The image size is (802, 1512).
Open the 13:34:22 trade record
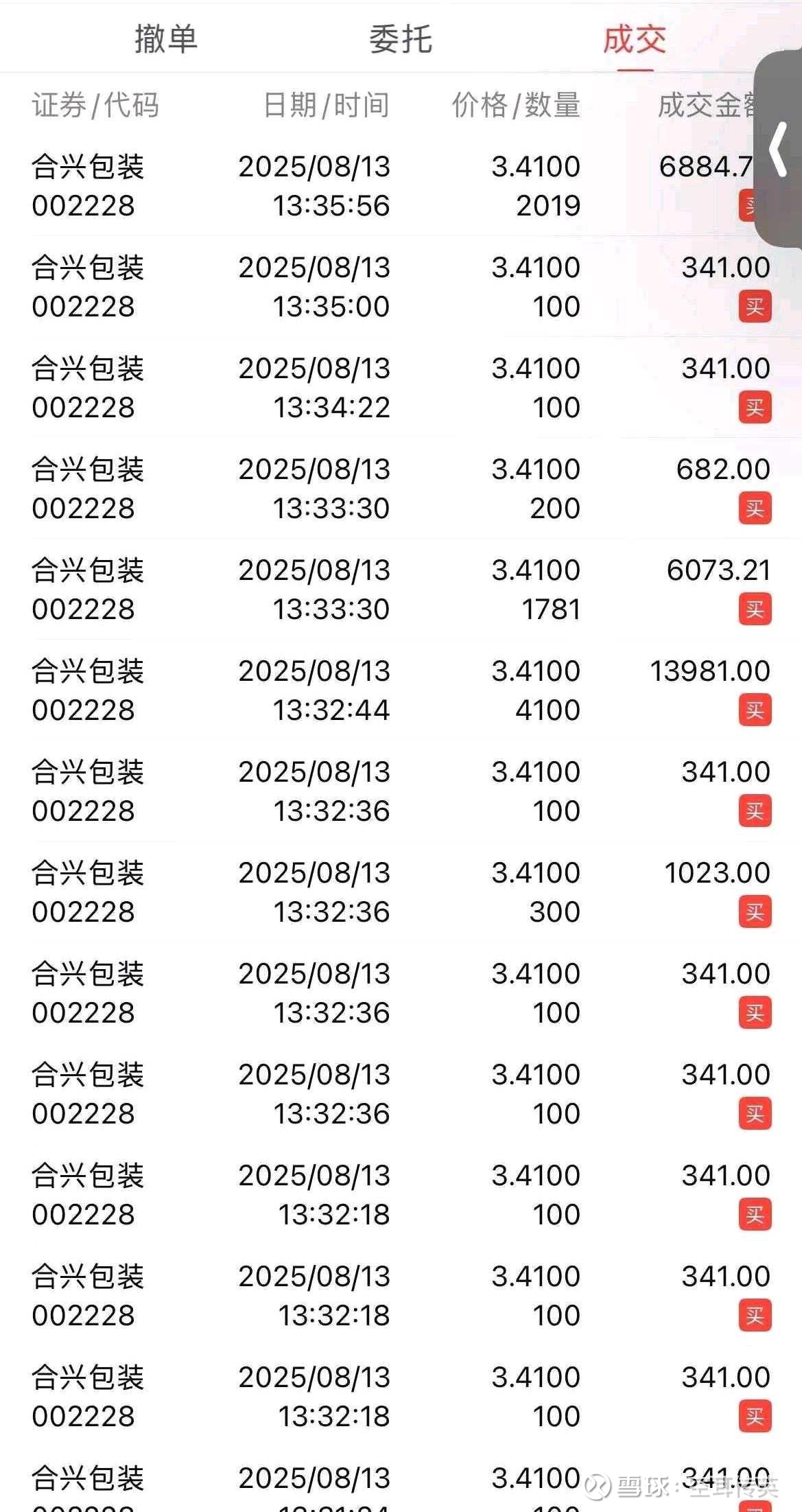(x=401, y=387)
